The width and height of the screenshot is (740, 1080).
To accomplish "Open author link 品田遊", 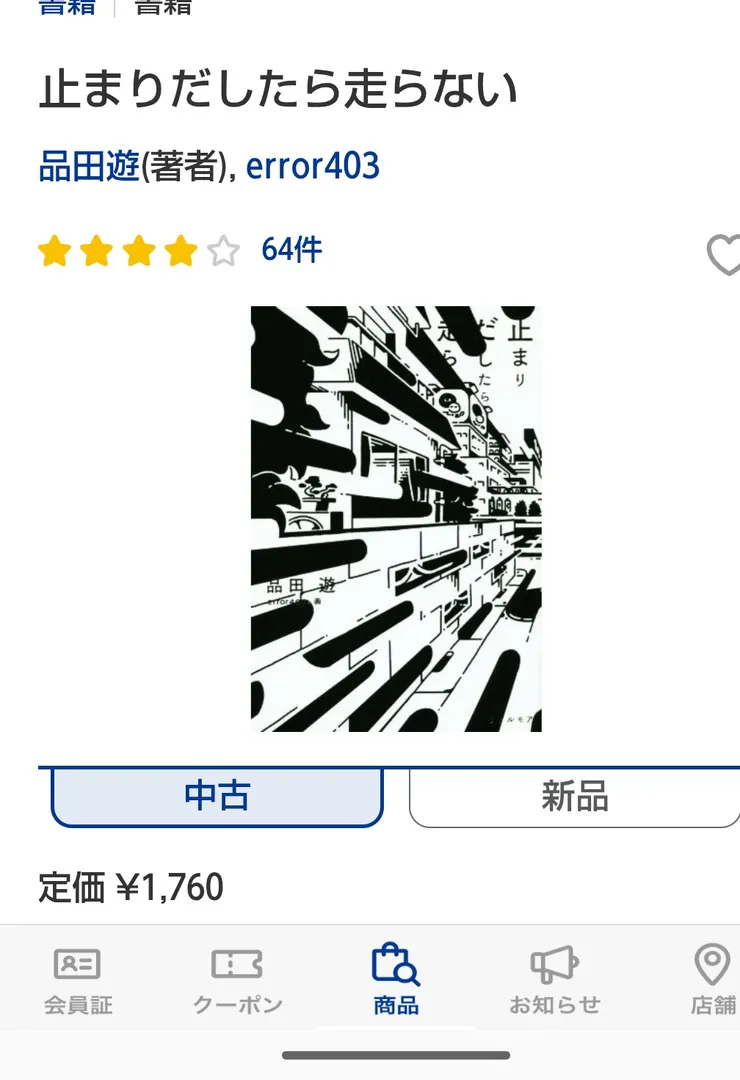I will 89,165.
